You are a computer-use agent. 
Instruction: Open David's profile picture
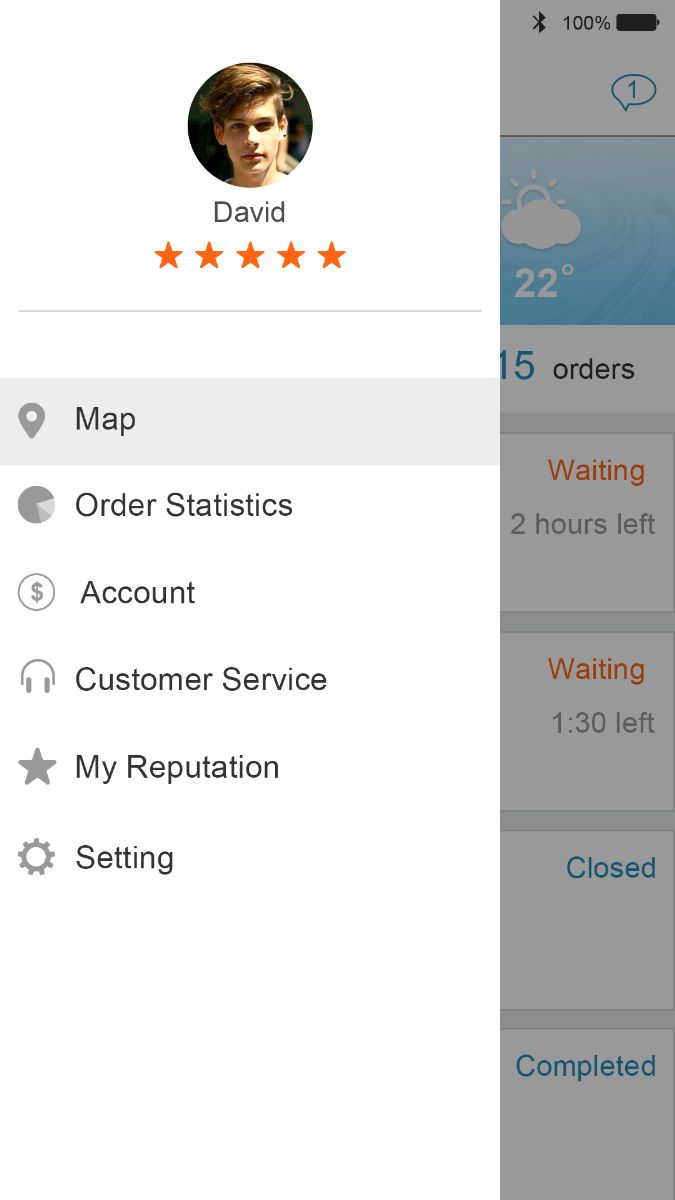coord(250,125)
